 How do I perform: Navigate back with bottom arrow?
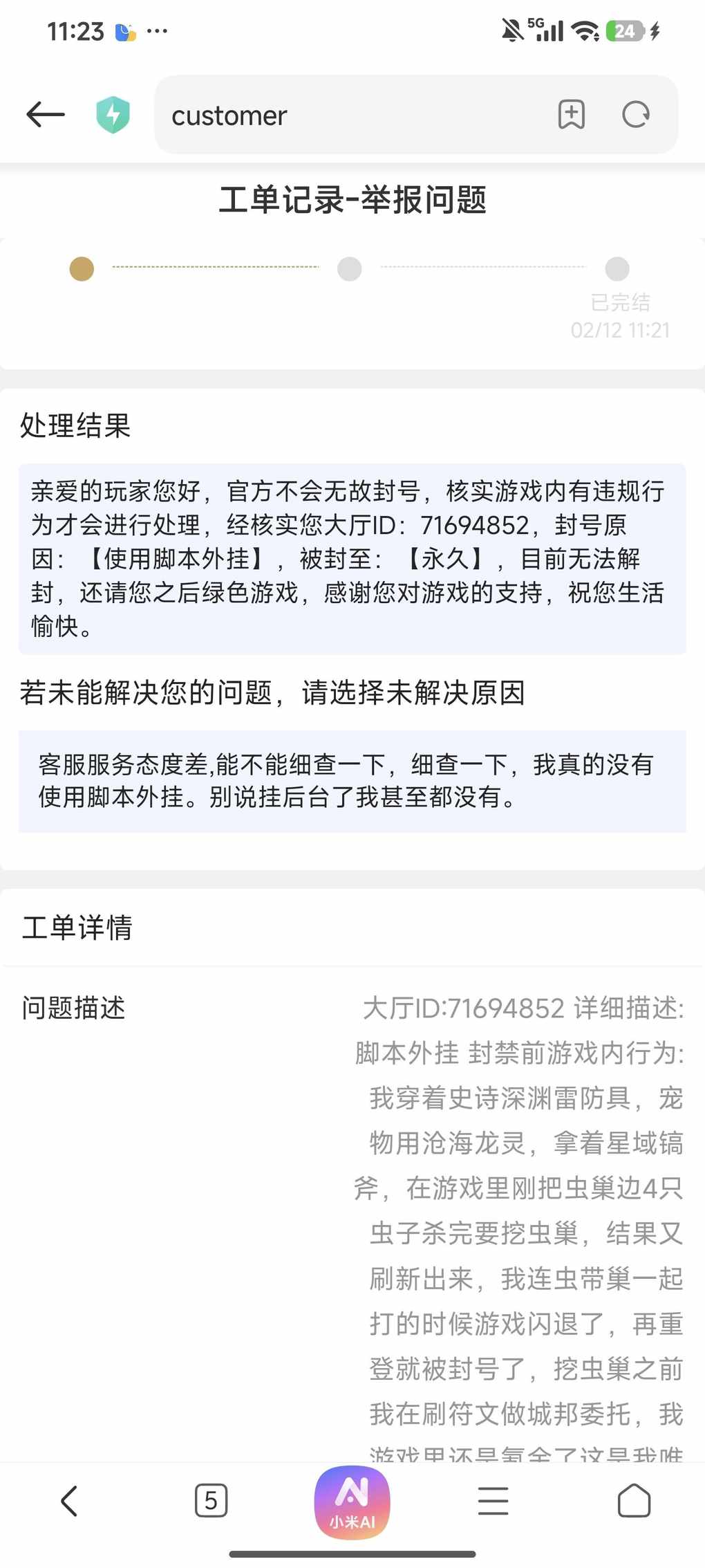(69, 1501)
